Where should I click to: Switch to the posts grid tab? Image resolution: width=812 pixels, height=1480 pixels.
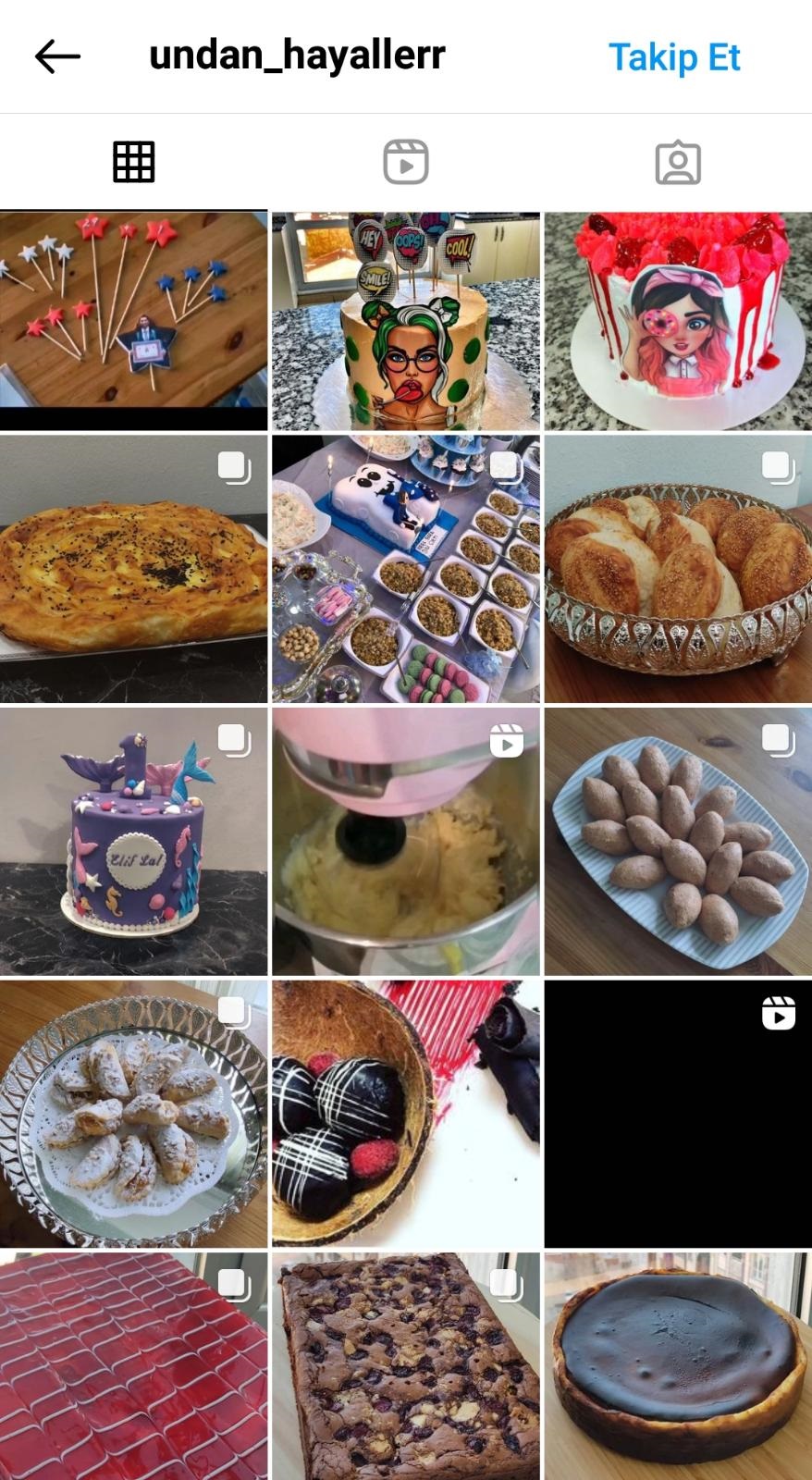pos(134,162)
